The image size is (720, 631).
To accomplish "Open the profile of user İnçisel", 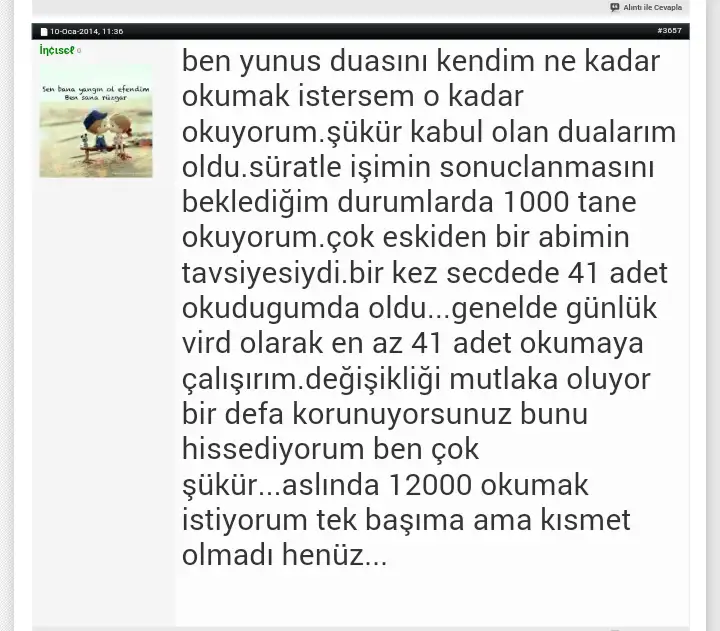I will pos(57,50).
